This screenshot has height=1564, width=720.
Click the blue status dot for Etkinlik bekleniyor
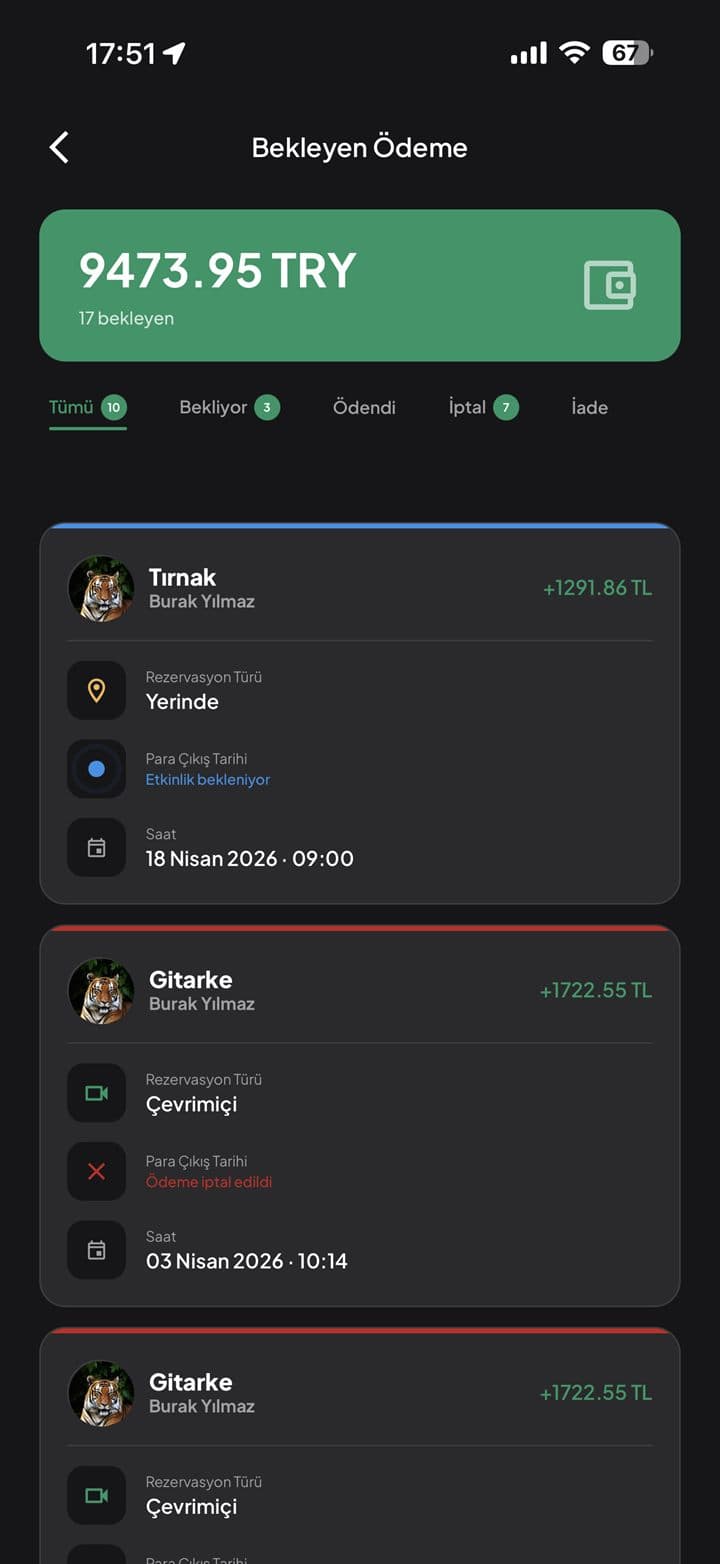coord(97,768)
